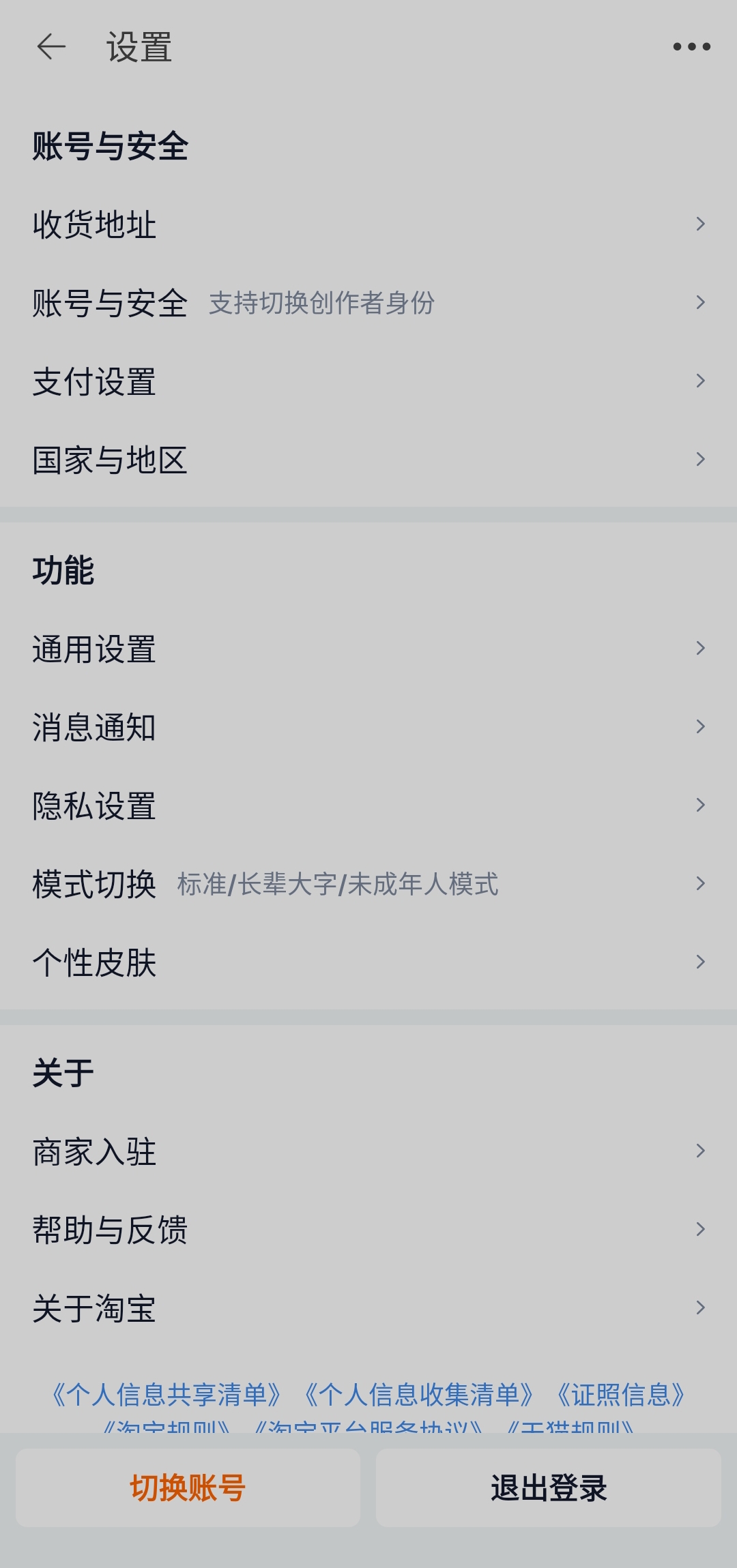Tap 退出登录 to log out

click(x=549, y=1488)
